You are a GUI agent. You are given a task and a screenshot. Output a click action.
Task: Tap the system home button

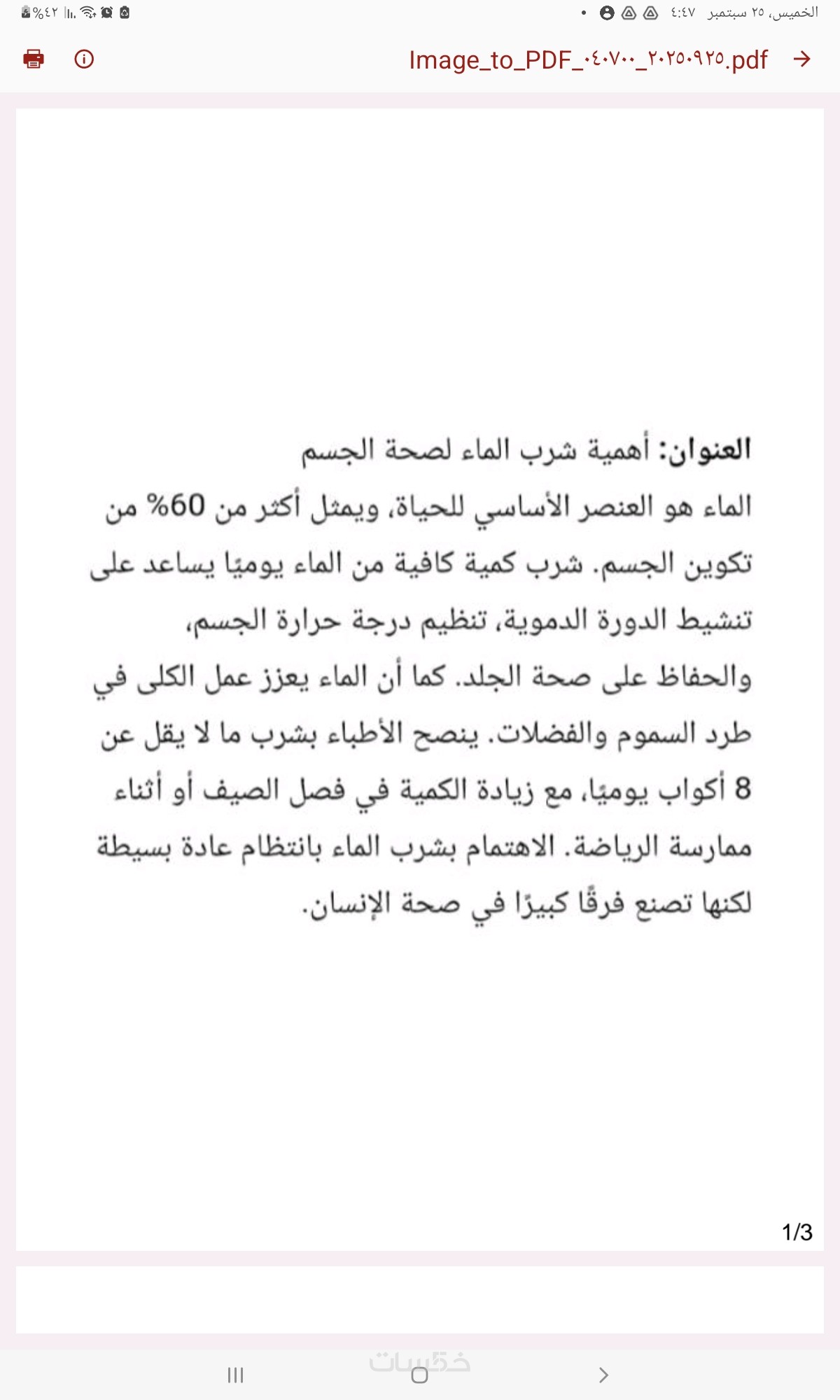[420, 1375]
